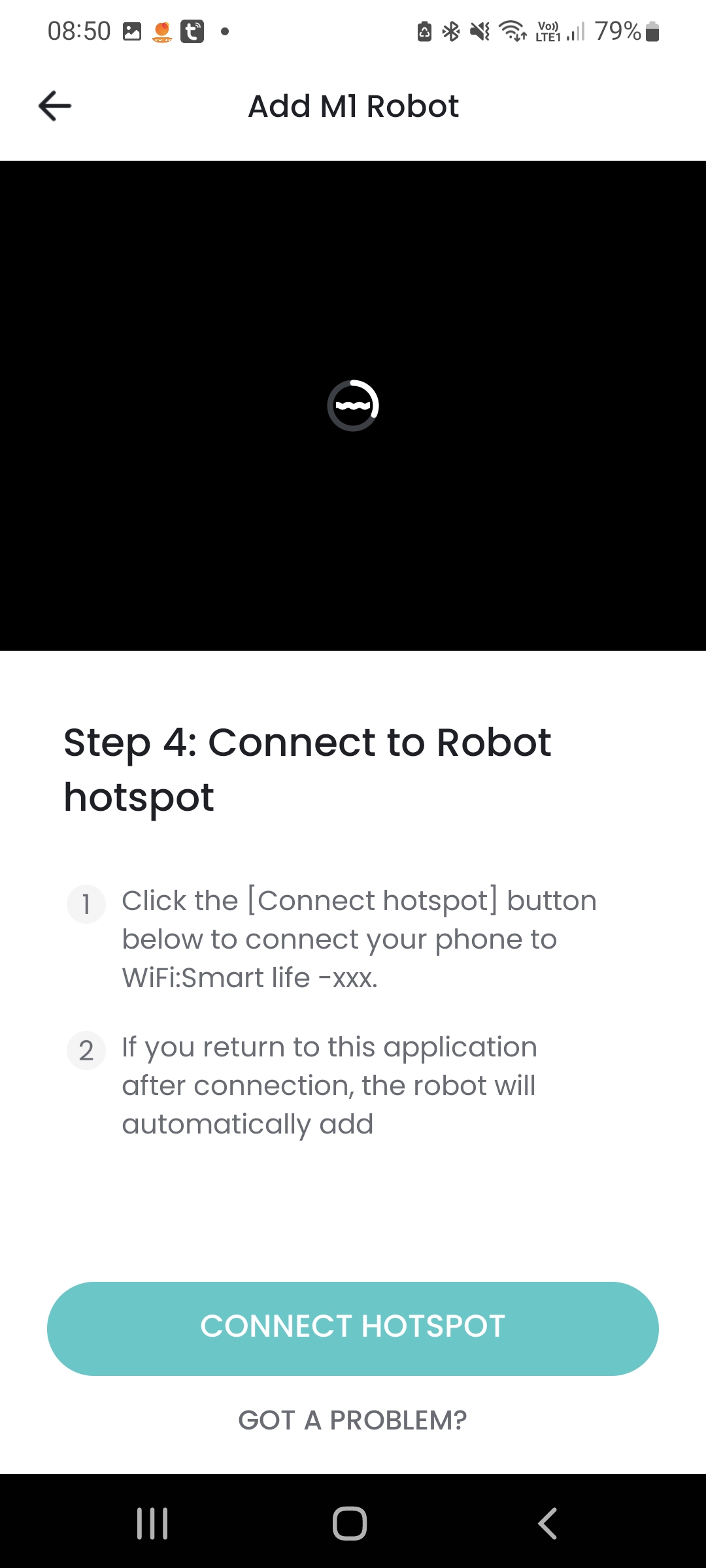Tap the Connect Hotspot button
706x1568 pixels.
353,1328
